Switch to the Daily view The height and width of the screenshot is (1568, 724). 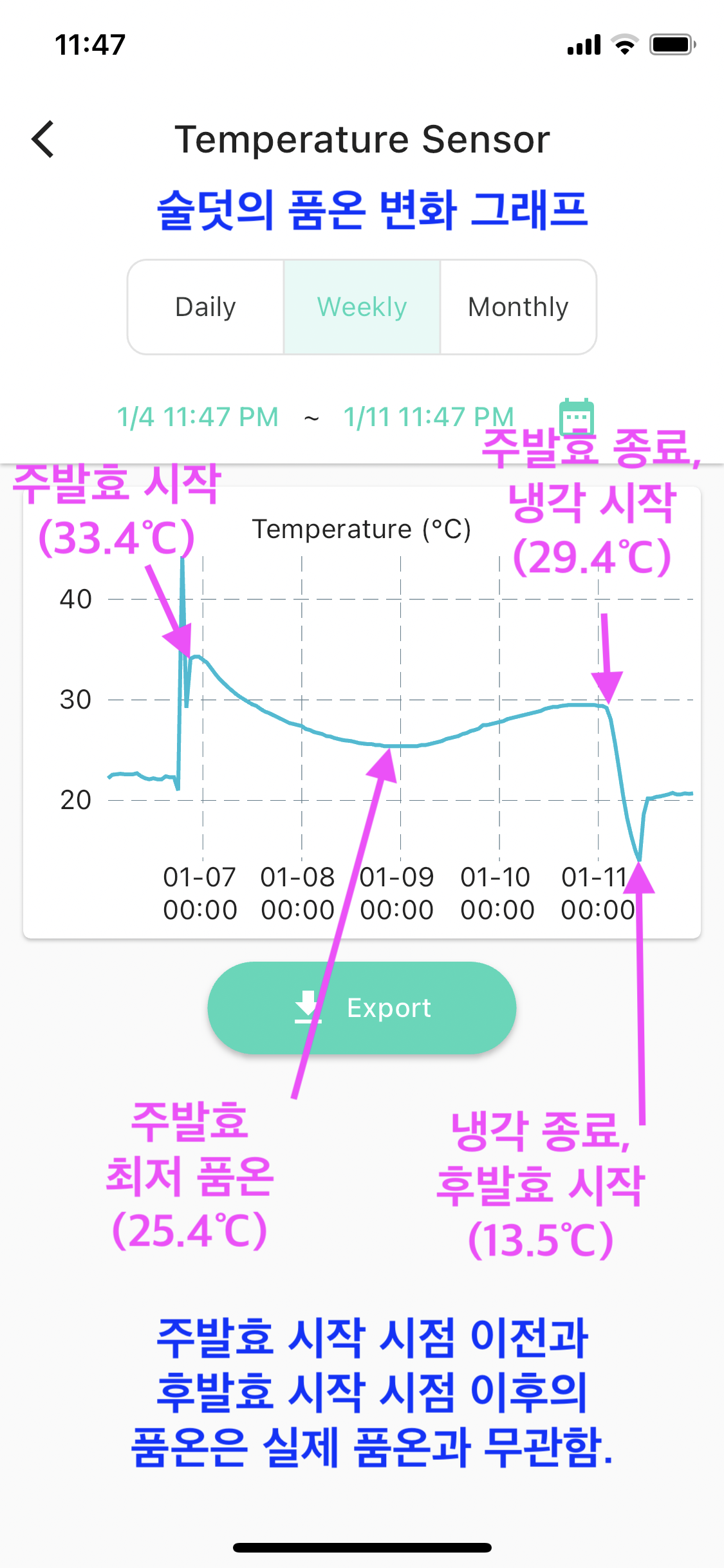pyautogui.click(x=206, y=307)
